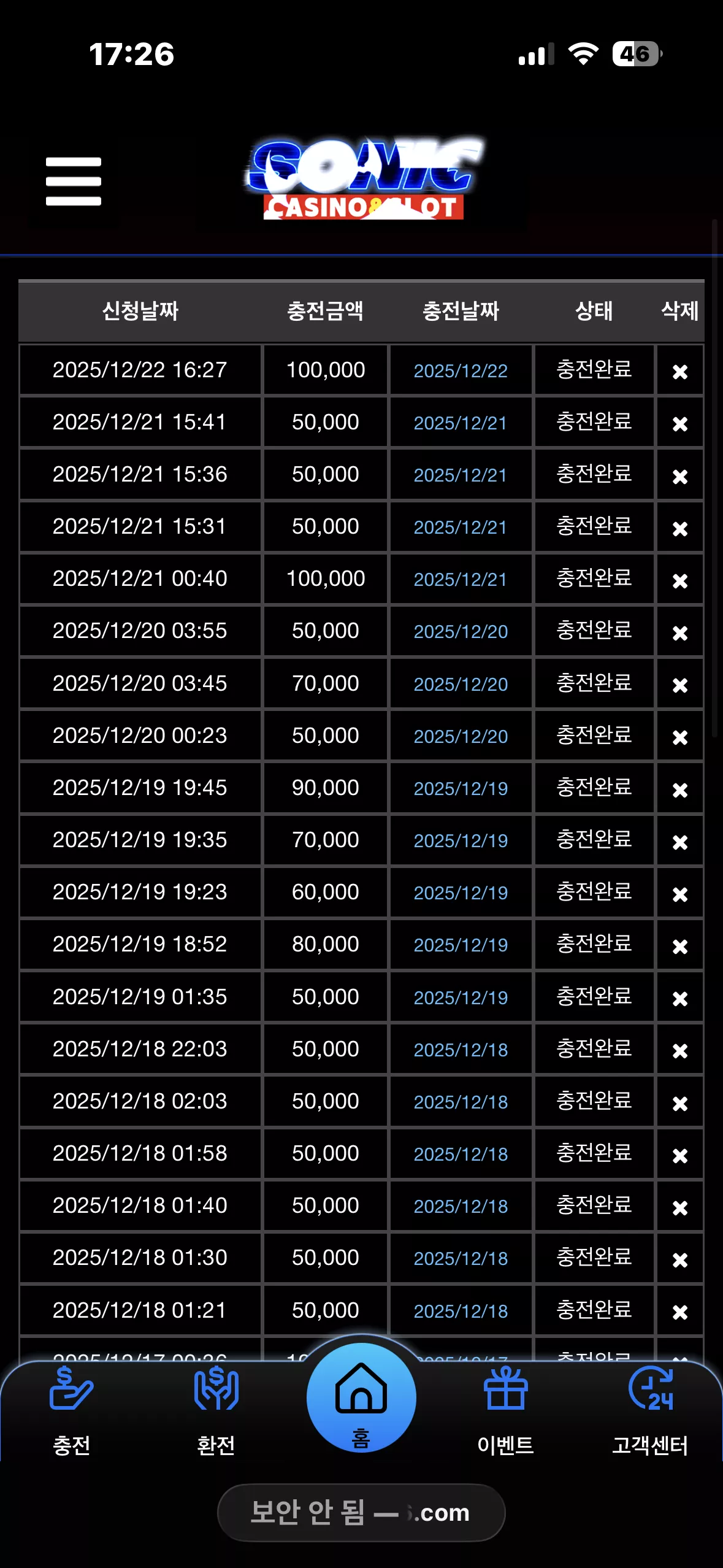This screenshot has height=1568, width=723.
Task: Remove the 2025/12/18 22:03 row
Action: click(x=679, y=1051)
